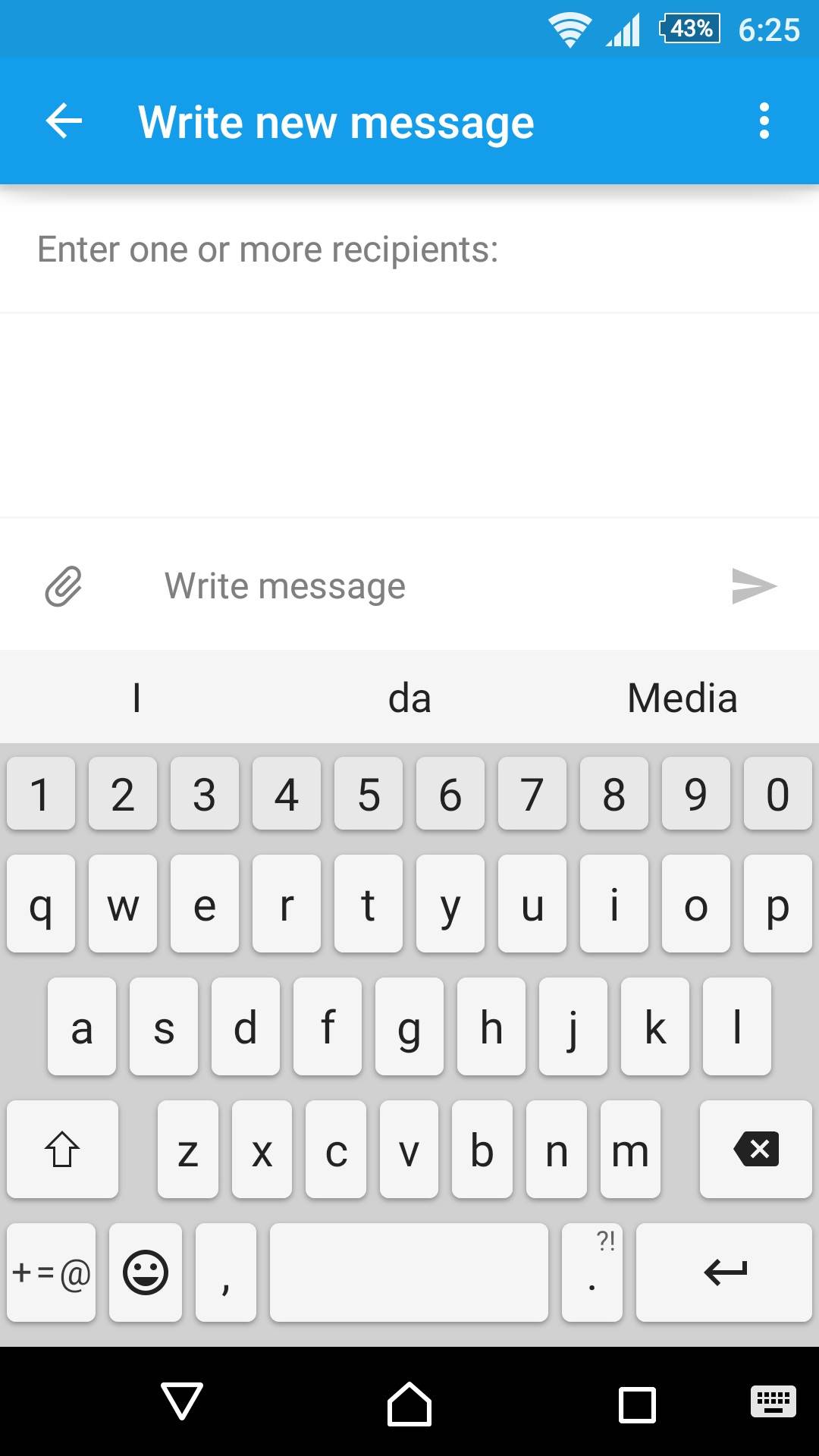Go back using the toolbar arrow

click(x=64, y=121)
